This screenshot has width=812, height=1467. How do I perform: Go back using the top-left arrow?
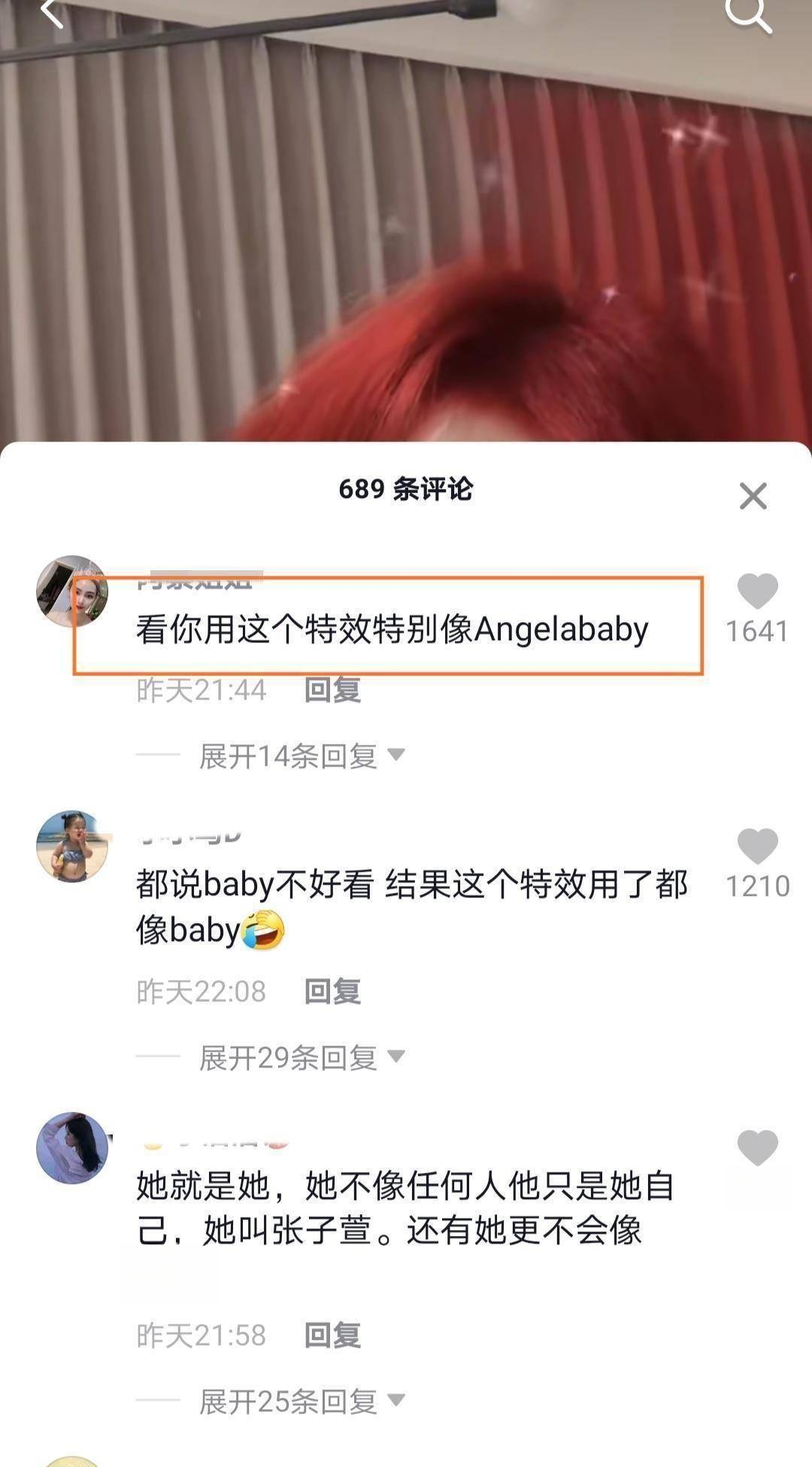click(x=51, y=13)
